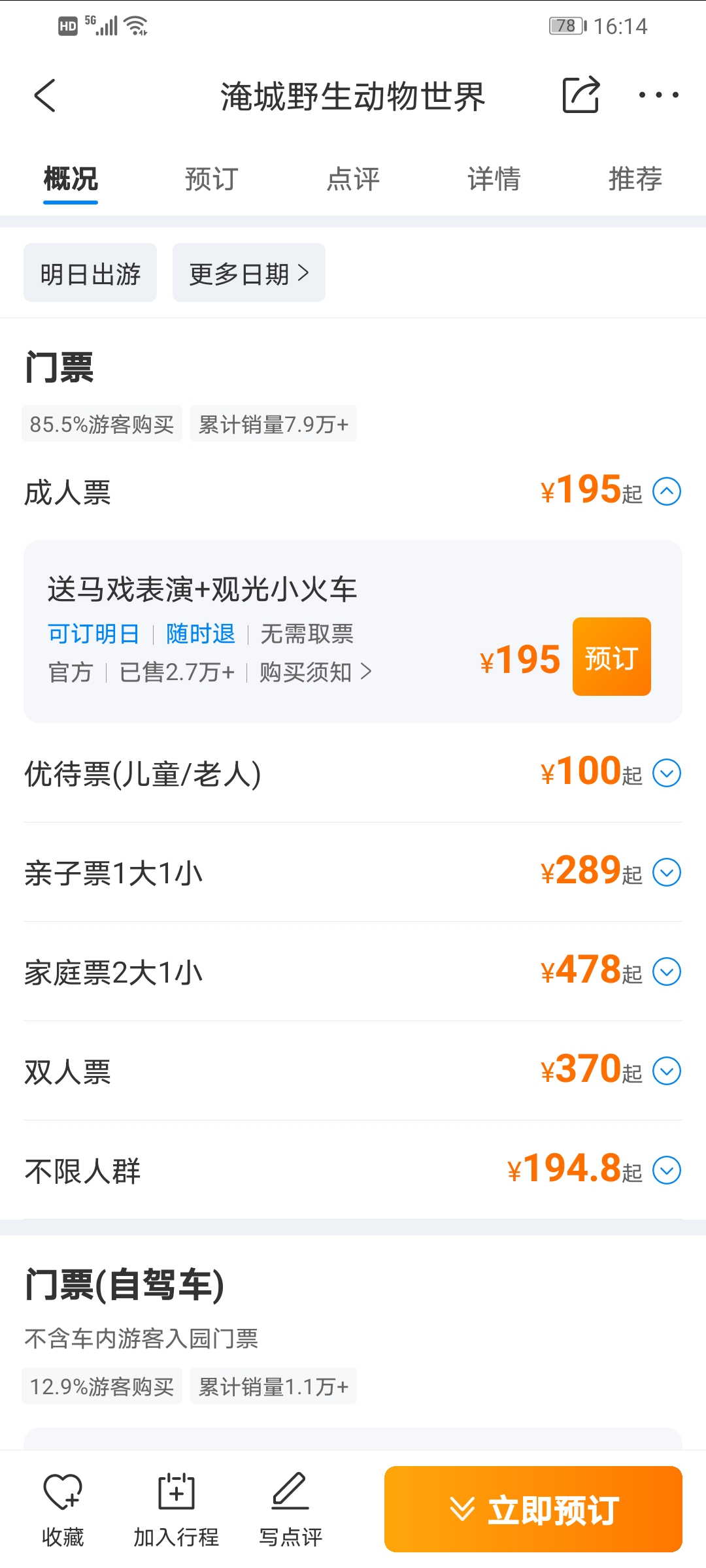
Task: Share this attraction page
Action: [x=580, y=95]
